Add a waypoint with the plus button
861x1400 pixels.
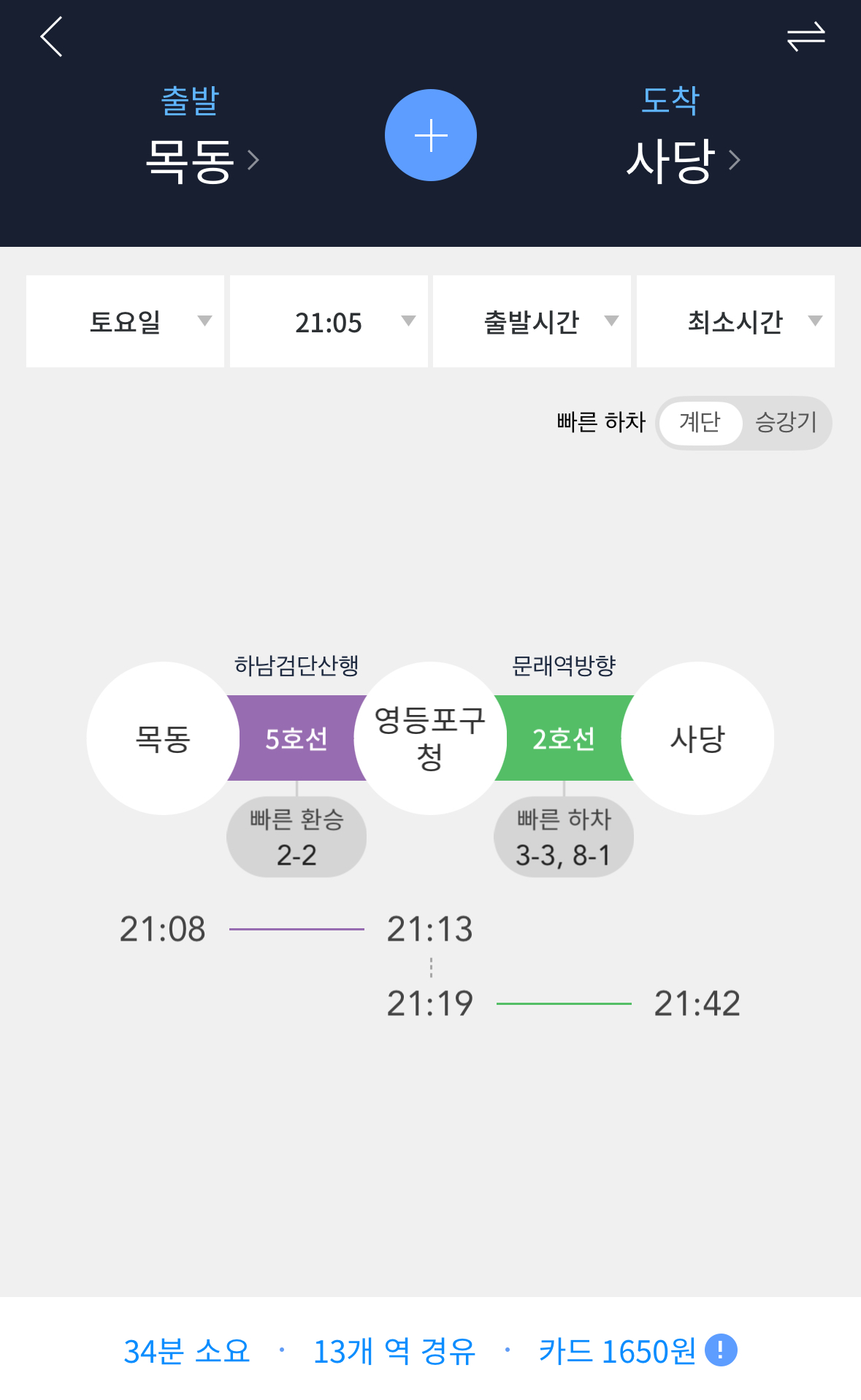(x=431, y=136)
